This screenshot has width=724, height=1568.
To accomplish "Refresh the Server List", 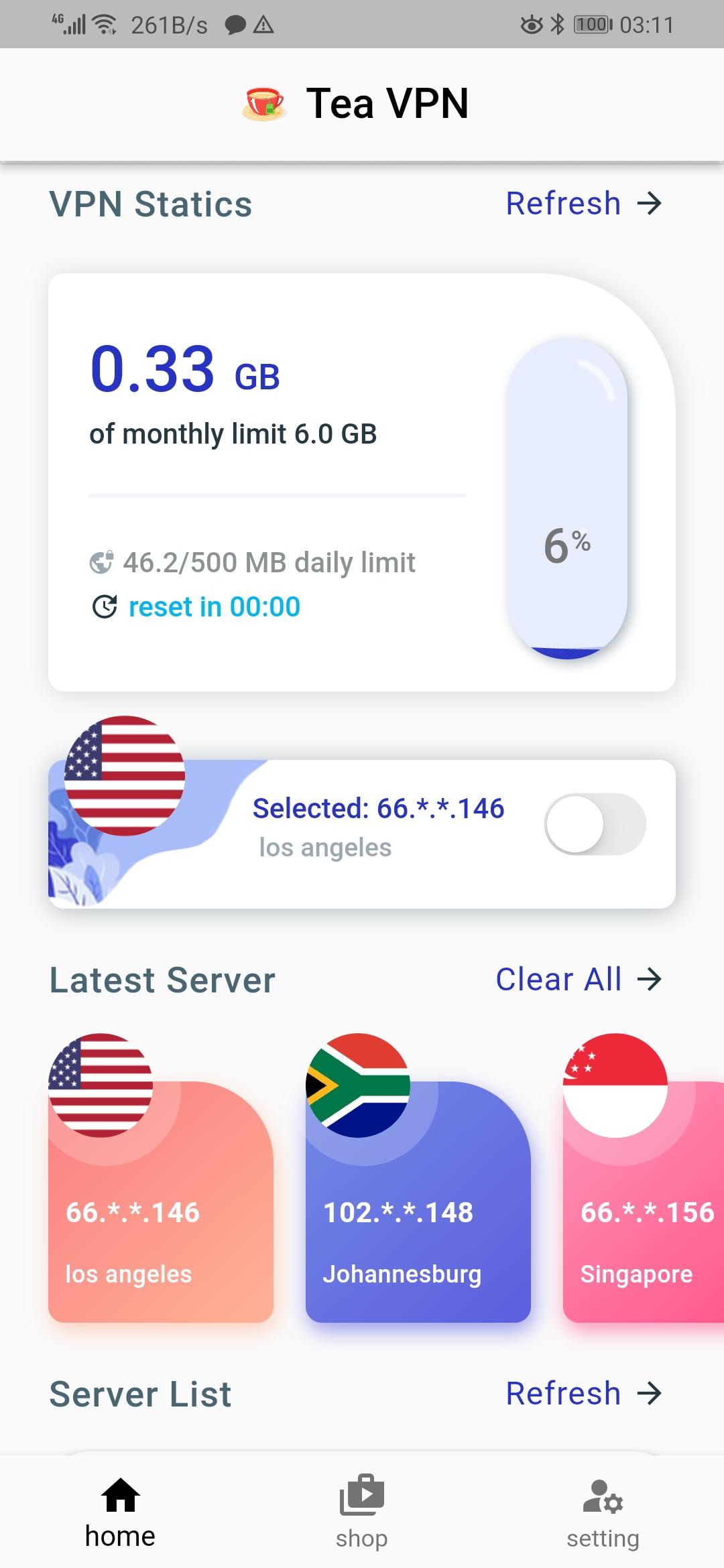I will (x=582, y=1394).
